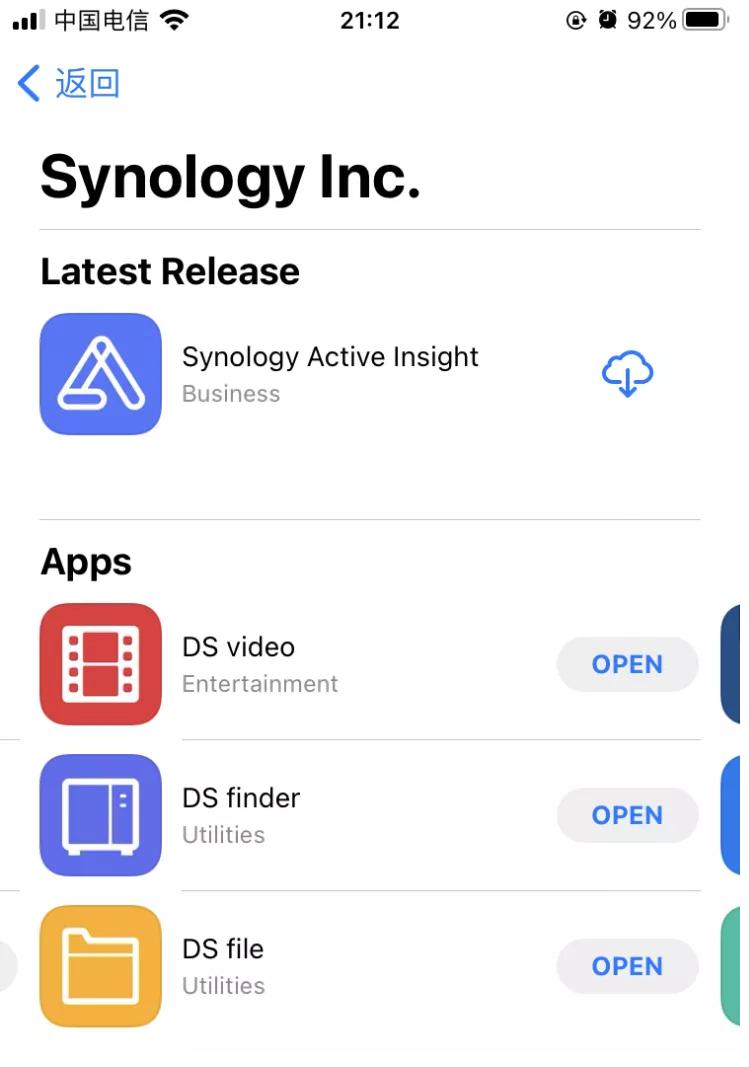The width and height of the screenshot is (749, 1067).
Task: Download Synology Active Insight from the cloud icon
Action: tap(627, 374)
